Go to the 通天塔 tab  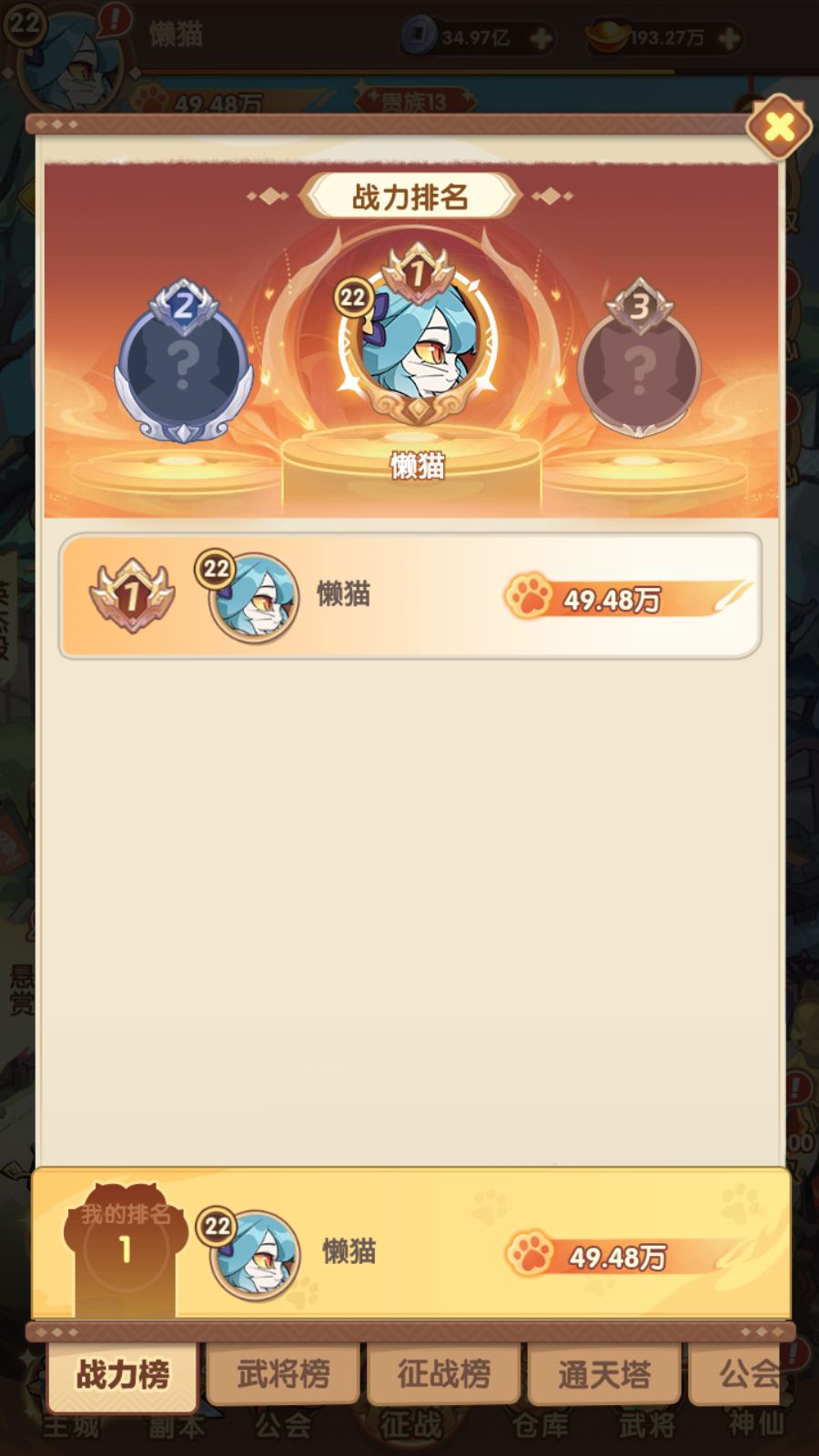(x=604, y=1374)
